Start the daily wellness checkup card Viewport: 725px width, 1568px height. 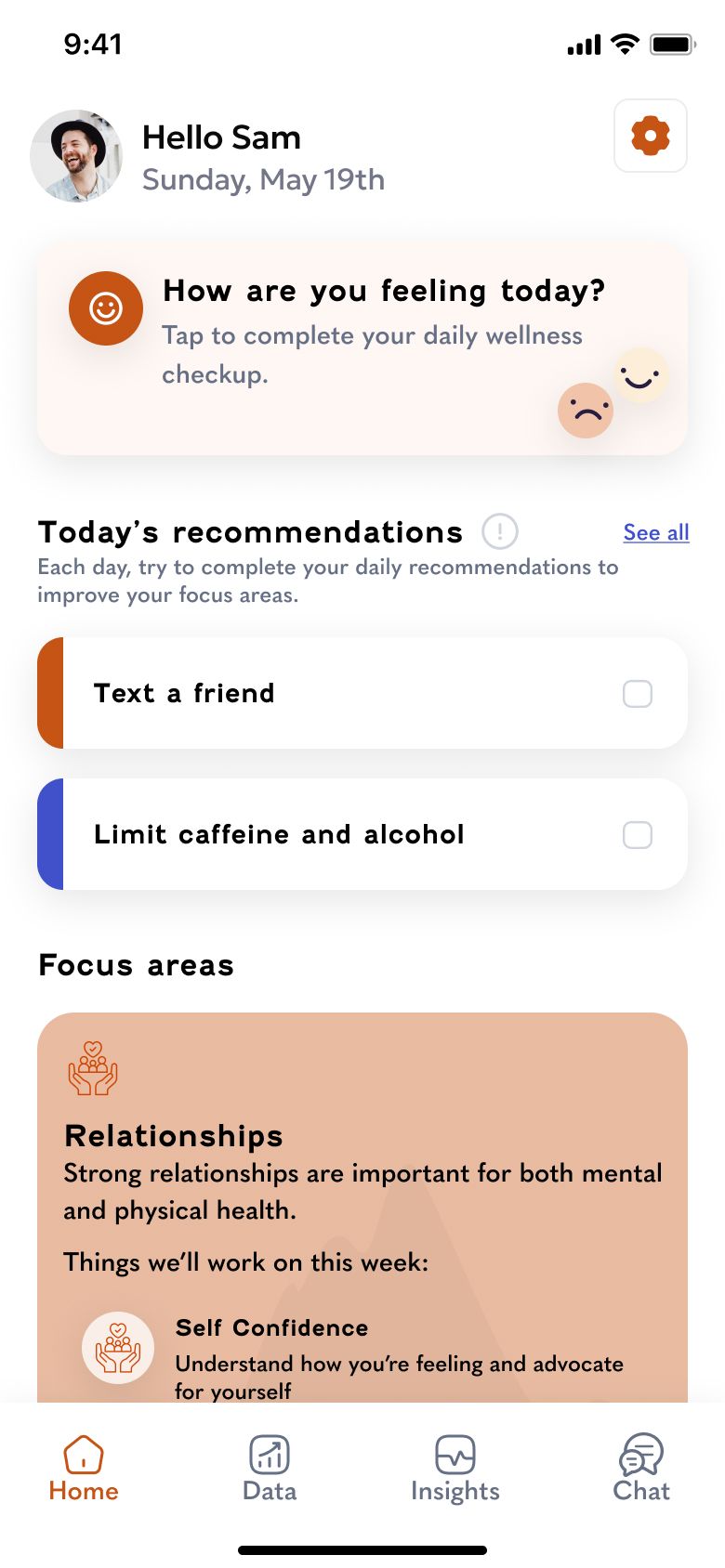[362, 350]
